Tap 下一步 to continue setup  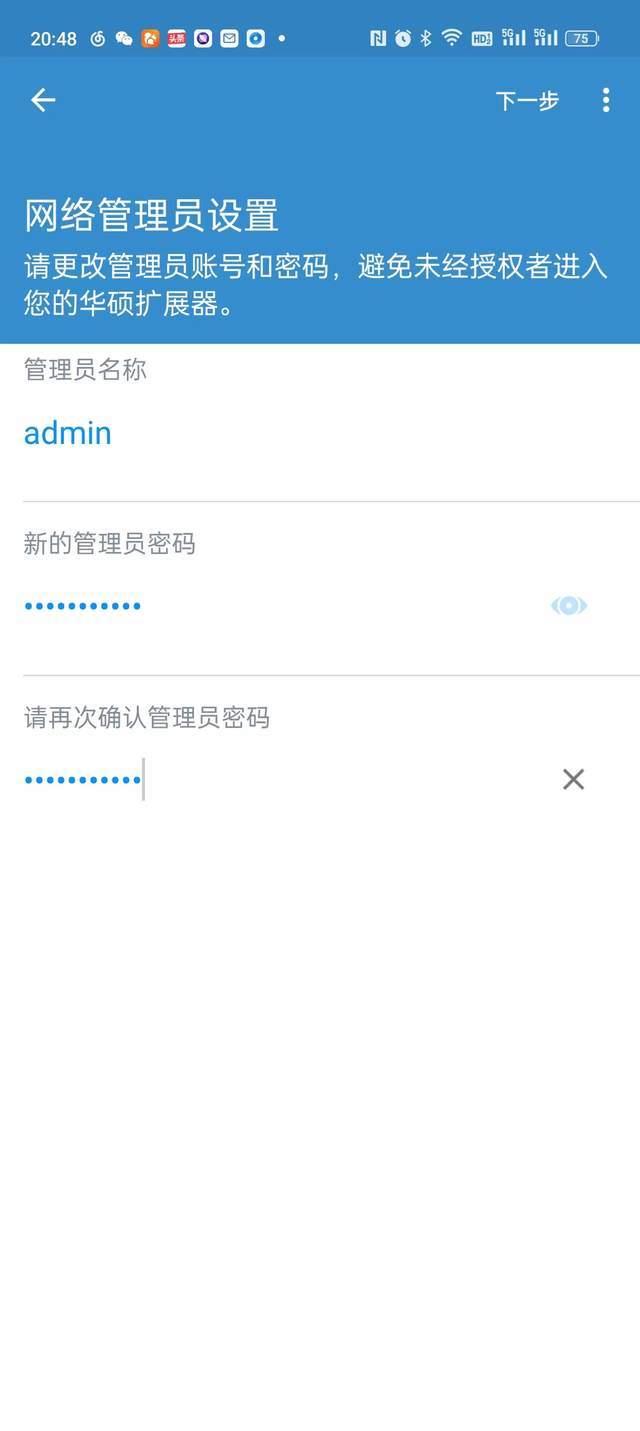click(x=527, y=101)
